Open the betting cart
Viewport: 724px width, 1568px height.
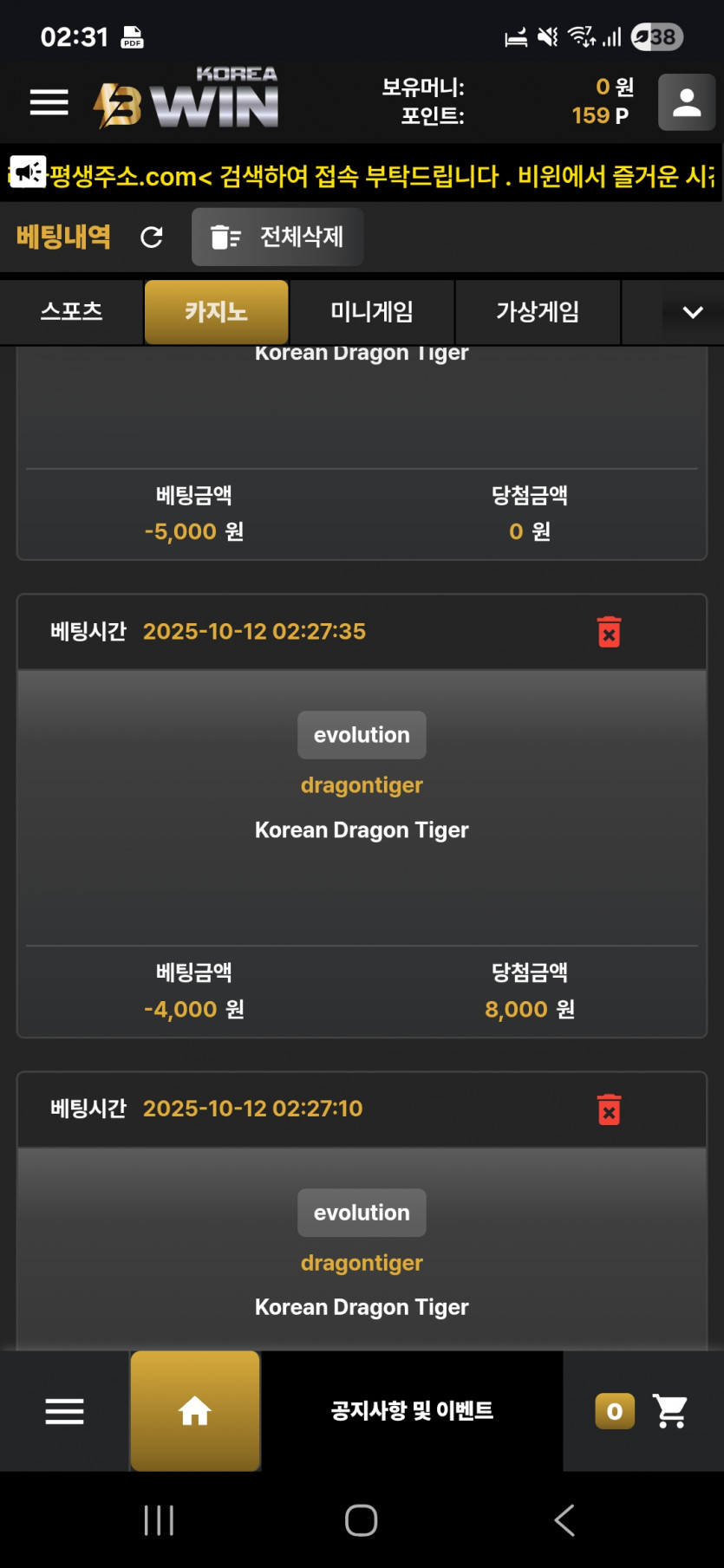[x=669, y=1411]
